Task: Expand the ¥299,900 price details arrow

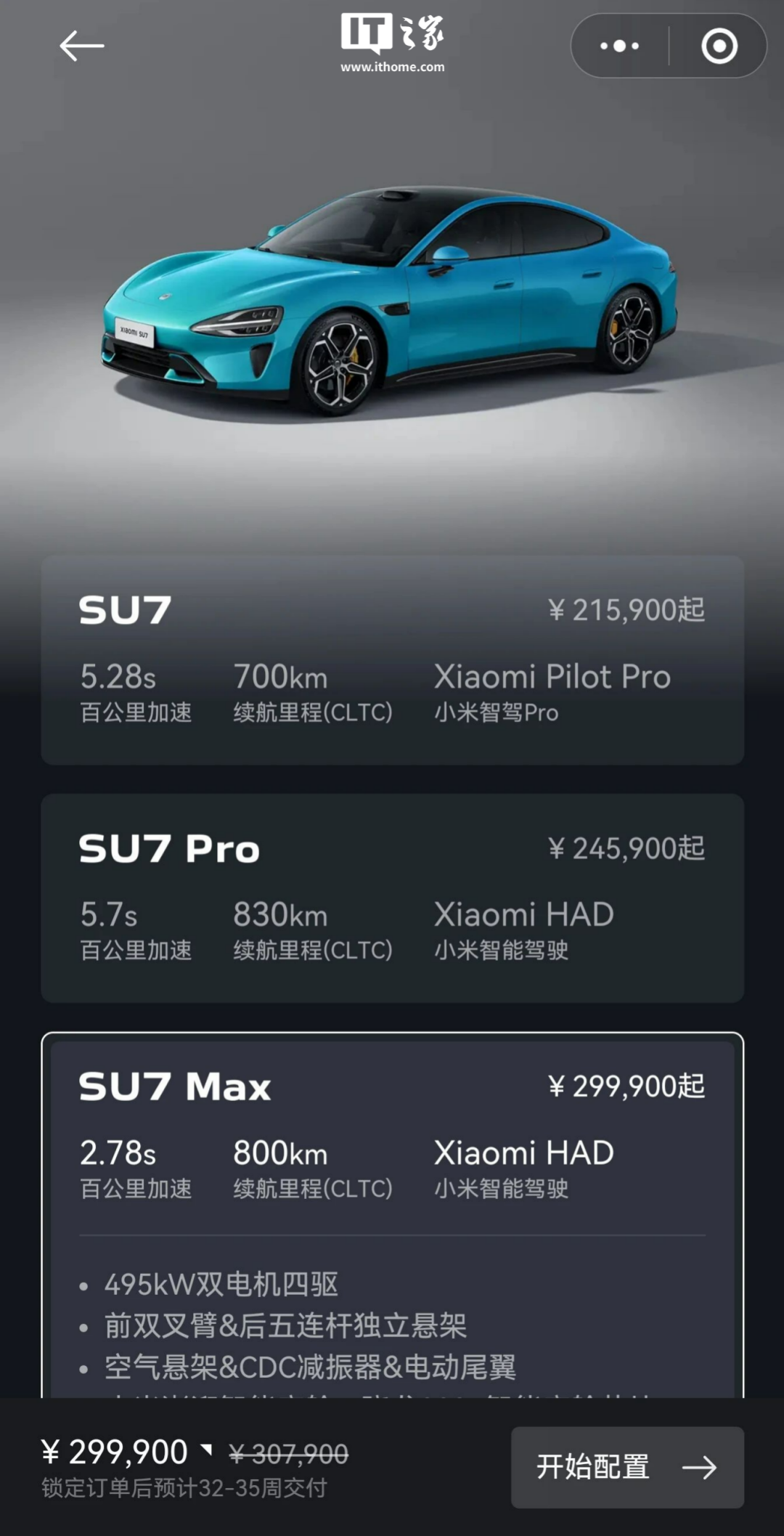Action: coord(207,1450)
